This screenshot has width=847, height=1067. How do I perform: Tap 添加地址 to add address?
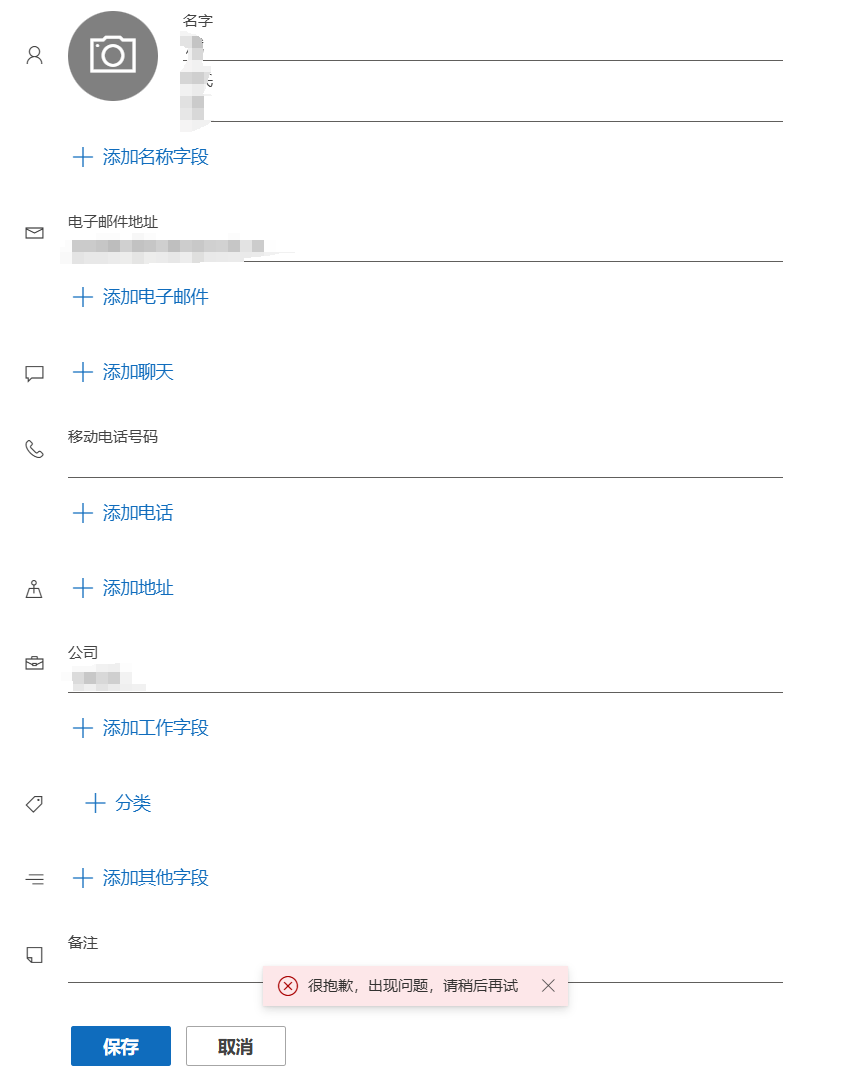pos(123,588)
